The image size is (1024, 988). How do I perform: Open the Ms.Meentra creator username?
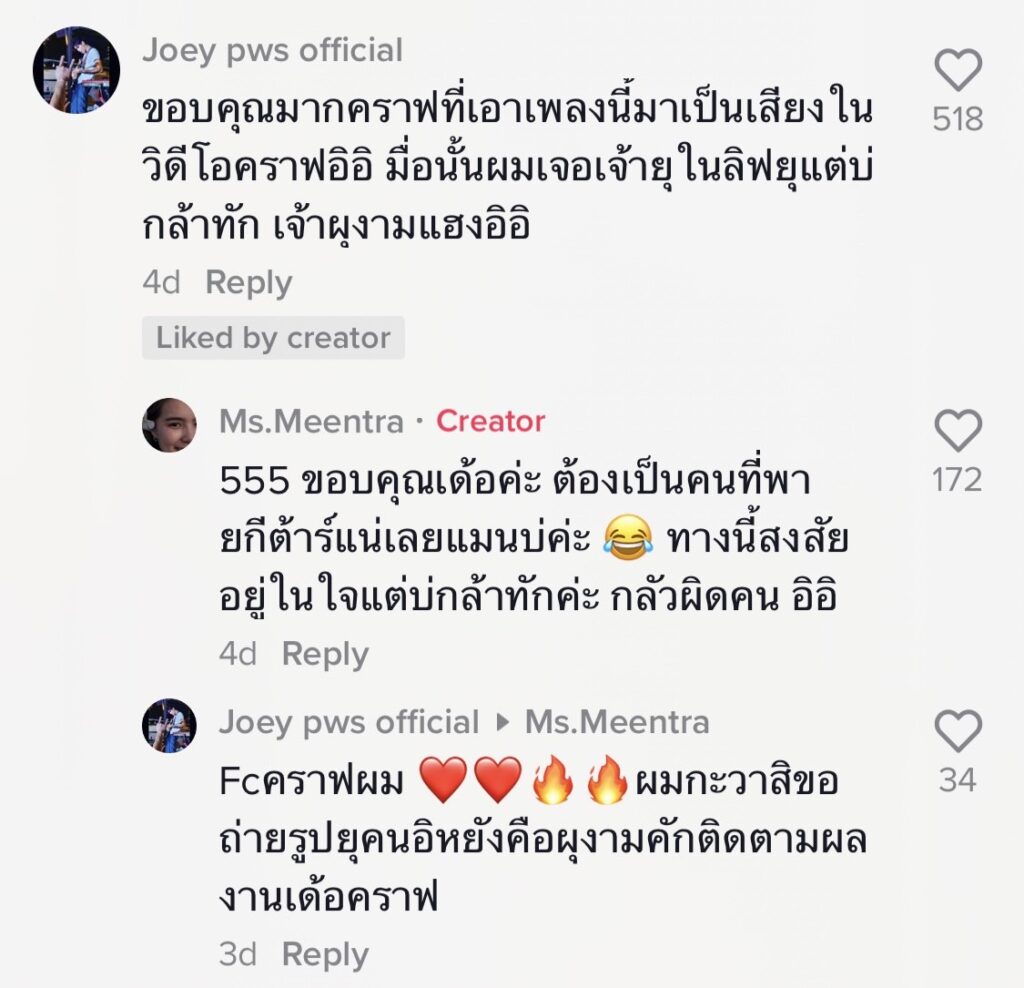pyautogui.click(x=311, y=422)
